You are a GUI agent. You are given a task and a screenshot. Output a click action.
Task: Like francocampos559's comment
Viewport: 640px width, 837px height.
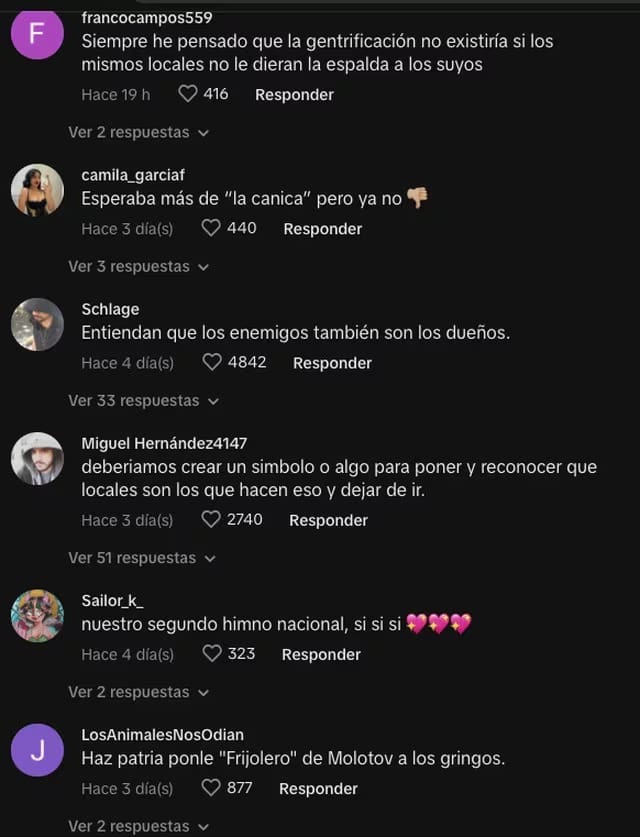(x=188, y=94)
